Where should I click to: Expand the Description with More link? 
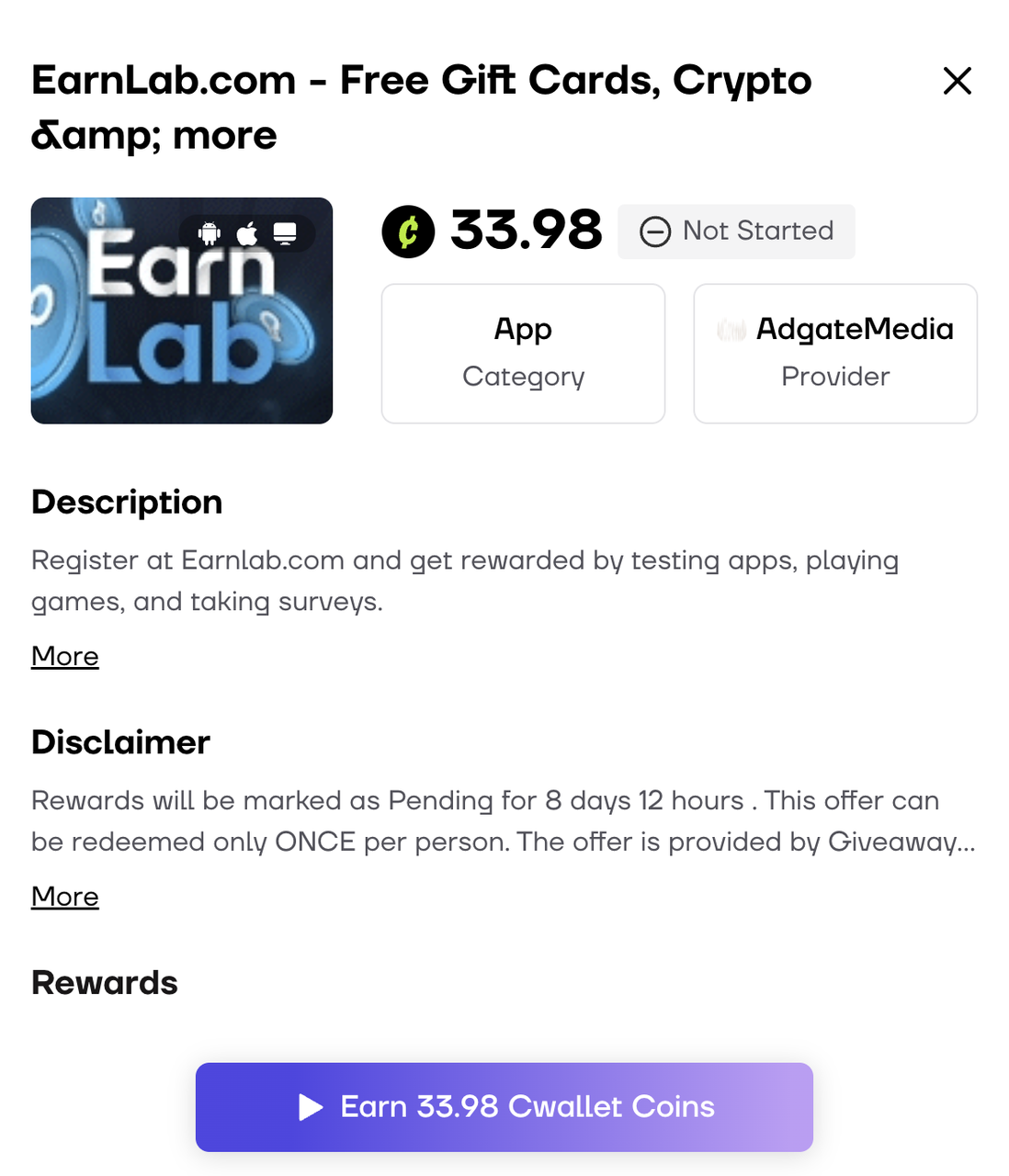click(64, 656)
